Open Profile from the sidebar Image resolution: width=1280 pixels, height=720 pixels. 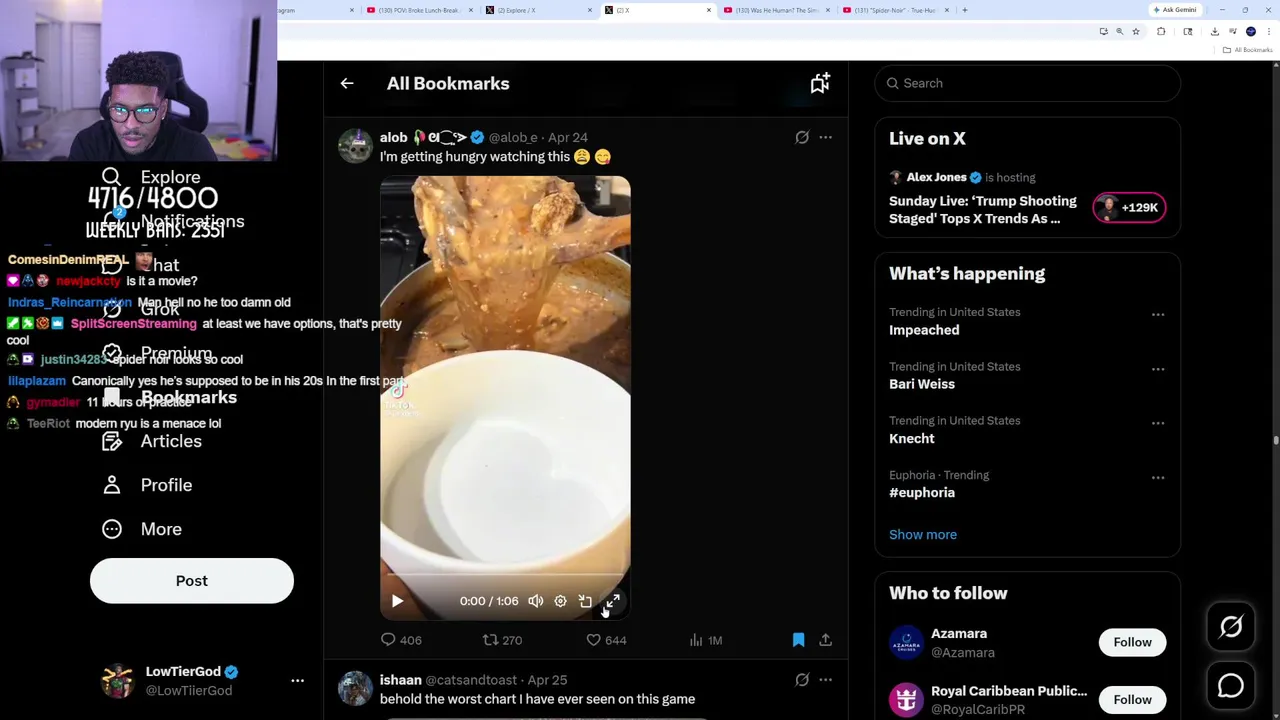[166, 485]
